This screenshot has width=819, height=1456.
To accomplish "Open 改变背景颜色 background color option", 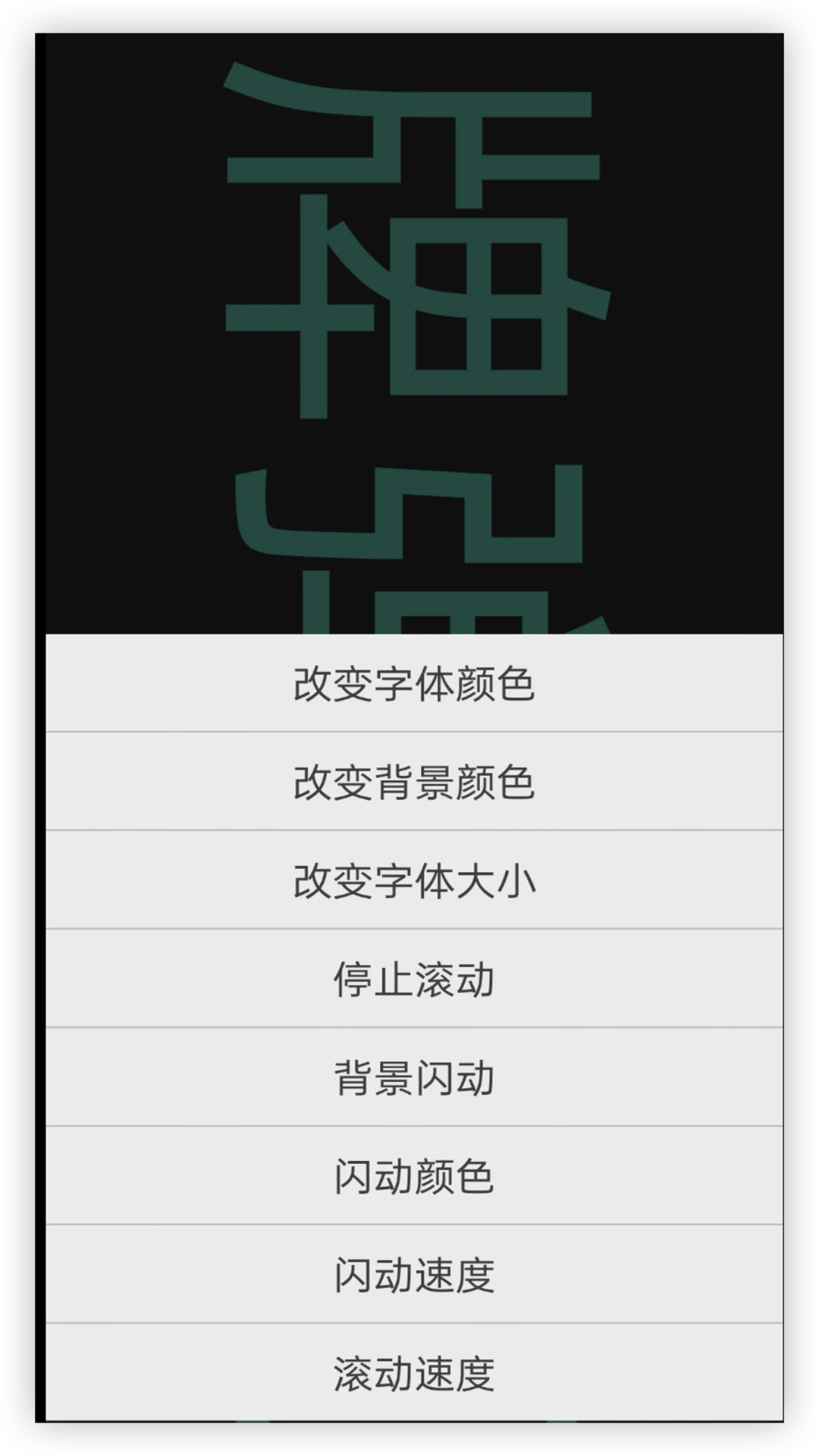I will [x=414, y=782].
